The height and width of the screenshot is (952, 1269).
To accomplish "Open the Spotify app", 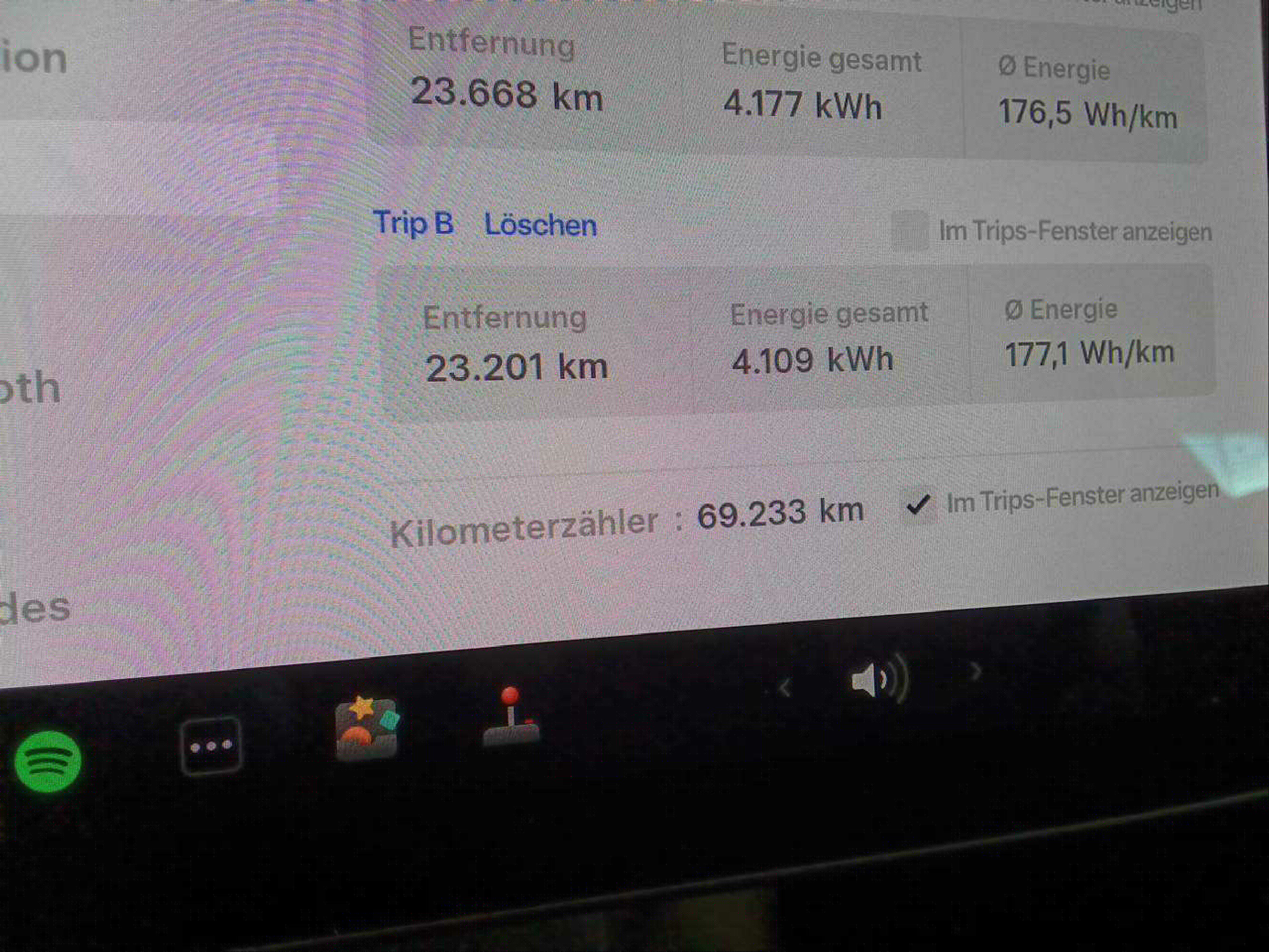I will tap(48, 762).
